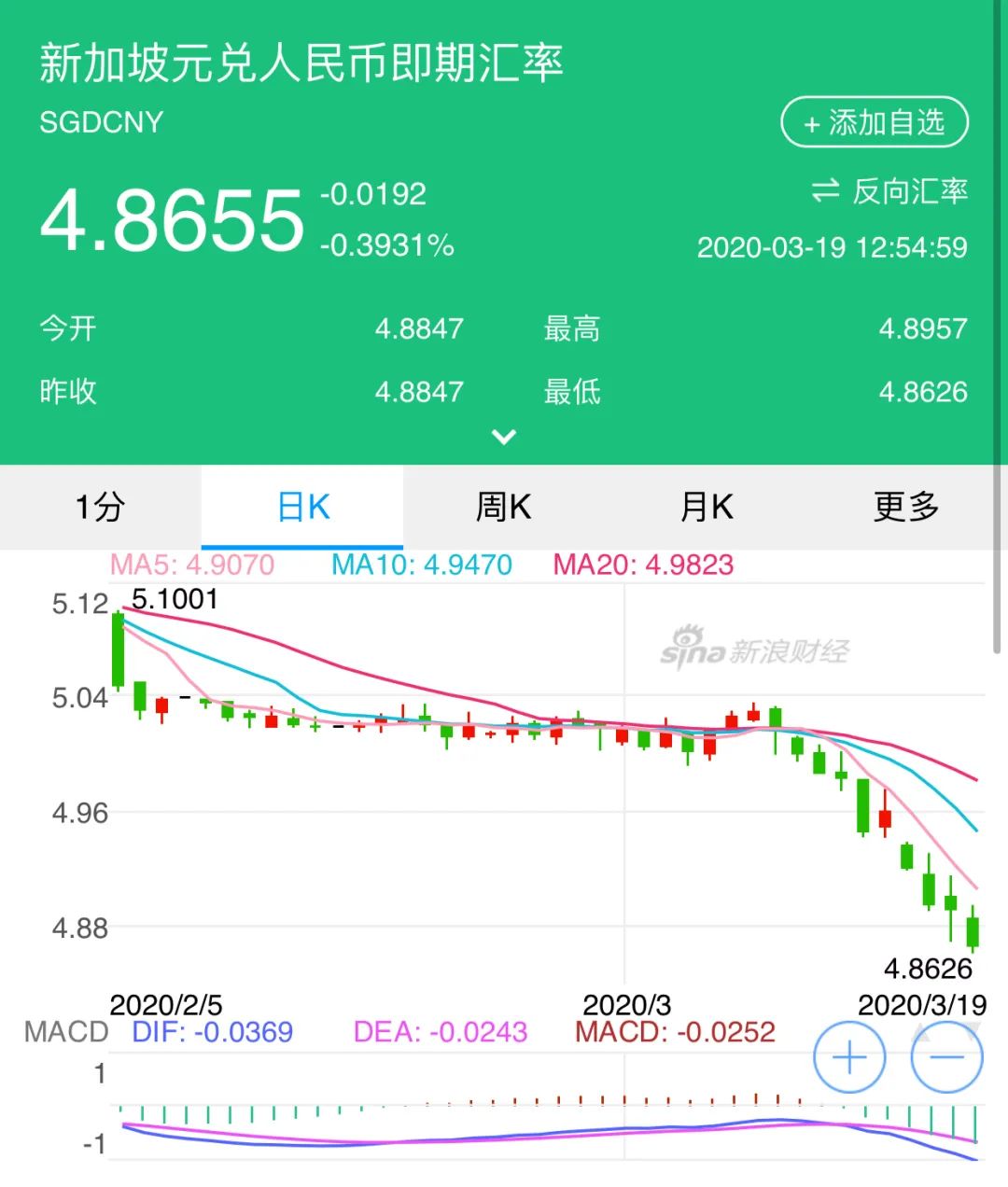Add SGDCNY to watchlist with 添加自选

[x=874, y=122]
